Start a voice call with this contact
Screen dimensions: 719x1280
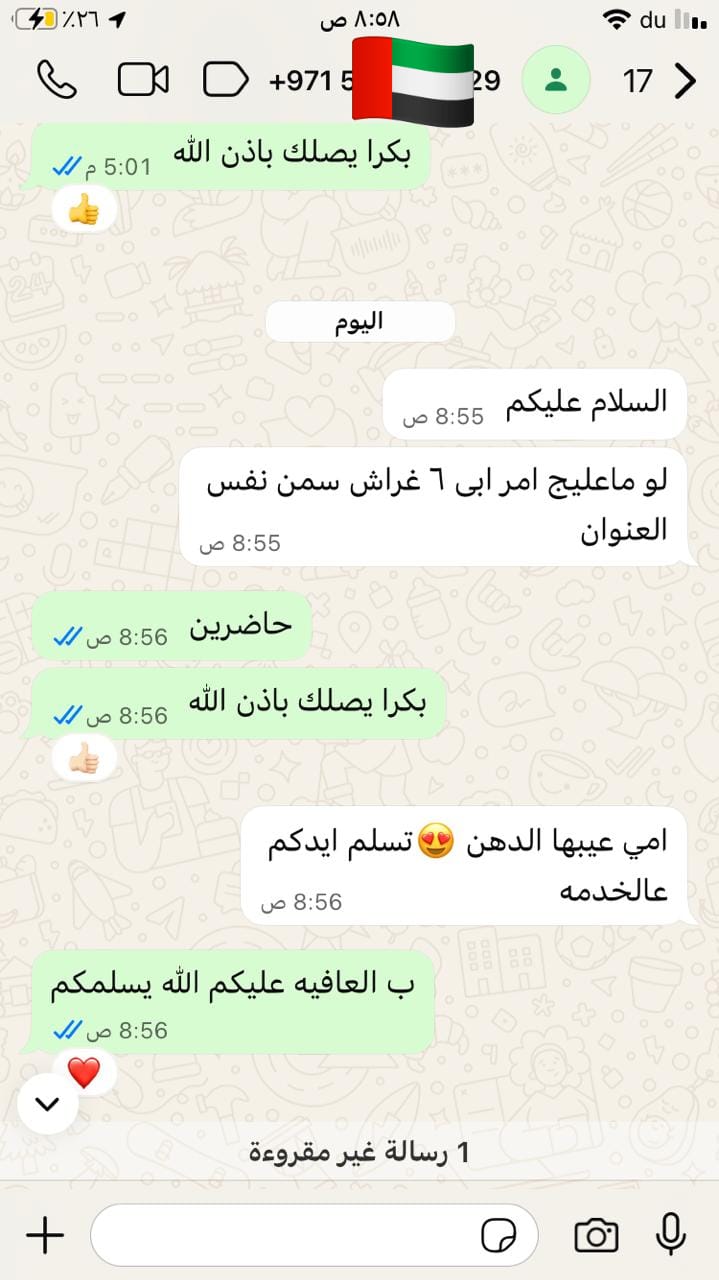pos(56,80)
